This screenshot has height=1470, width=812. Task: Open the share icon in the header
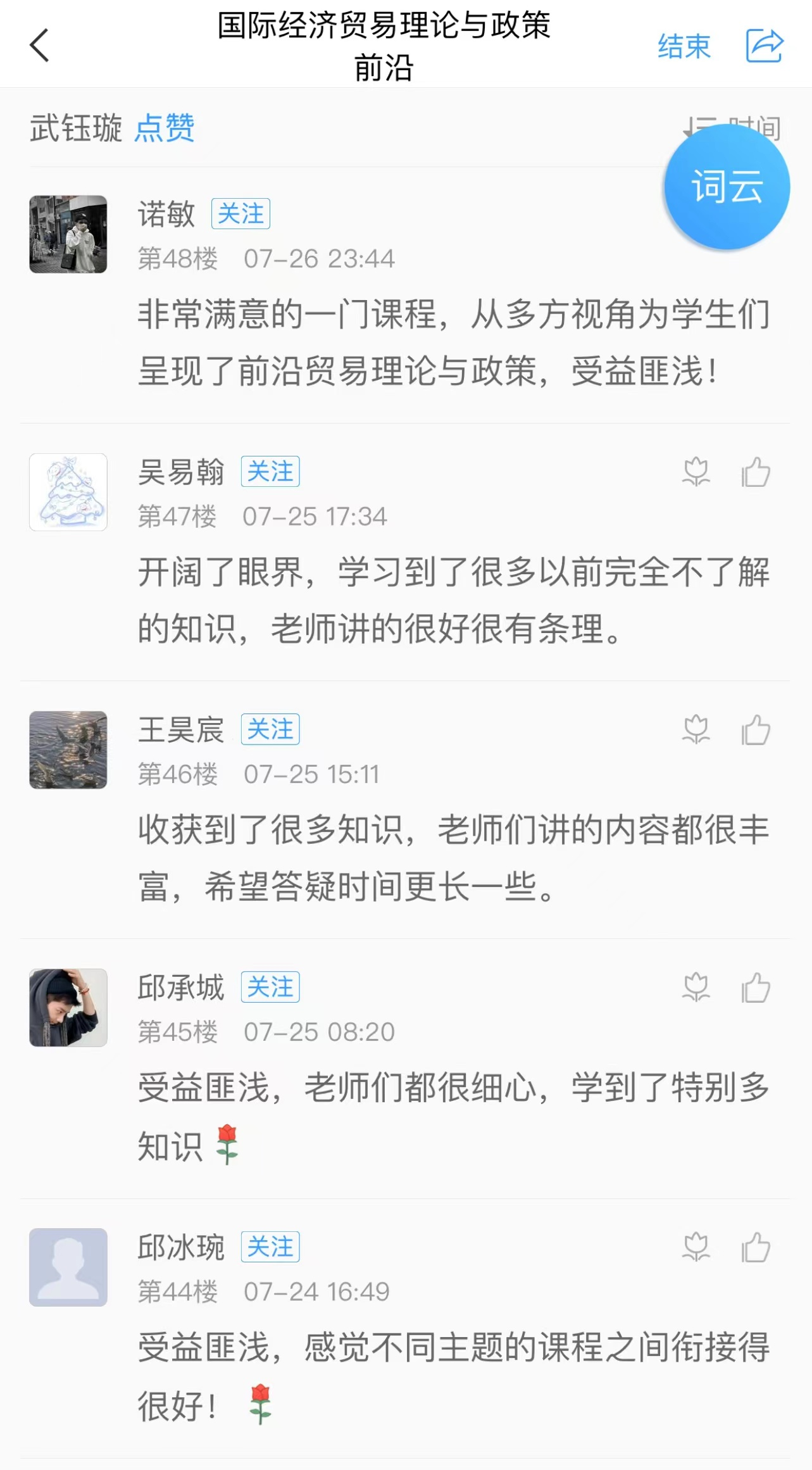point(764,46)
